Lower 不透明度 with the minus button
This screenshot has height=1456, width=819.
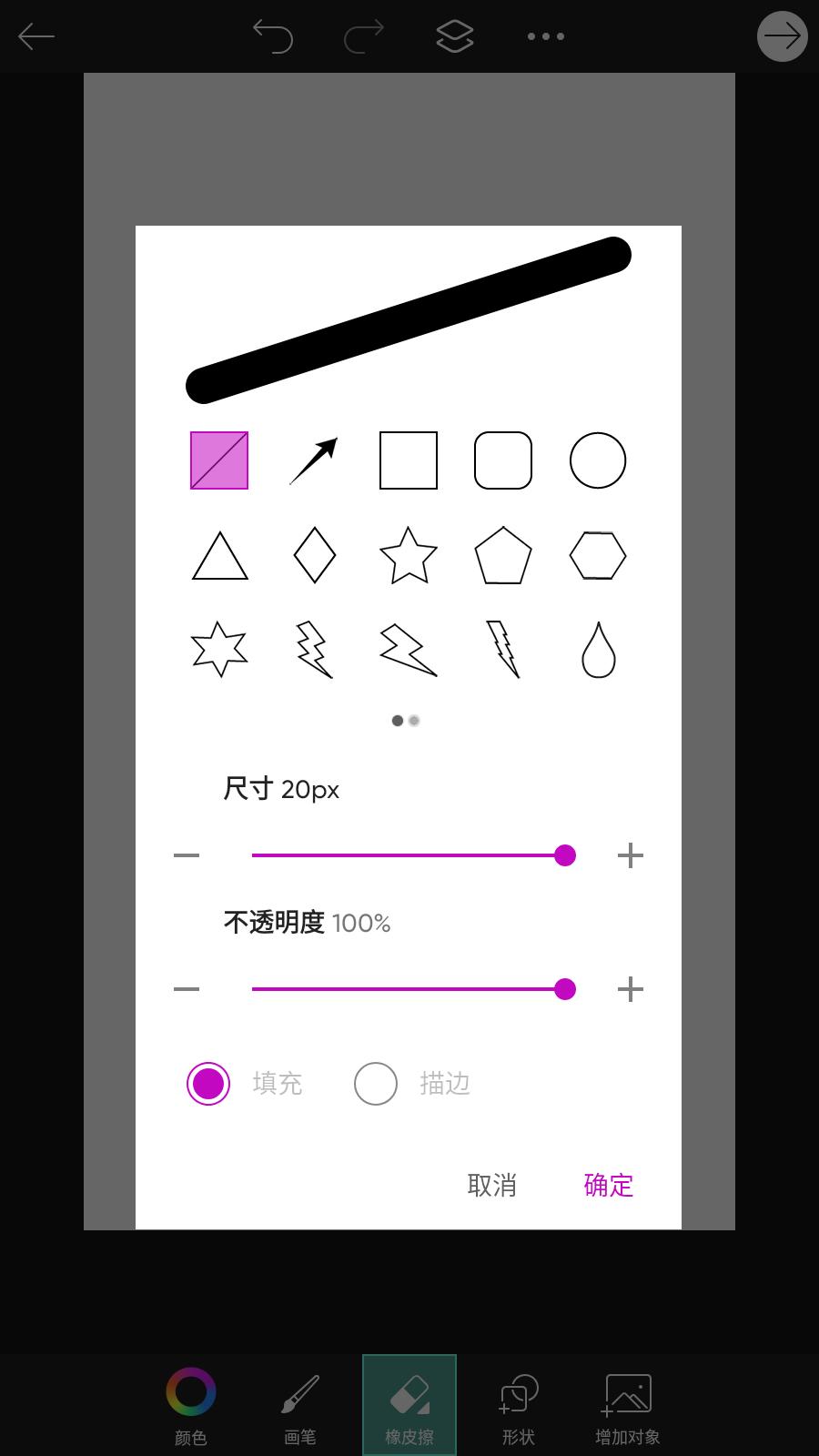click(187, 989)
